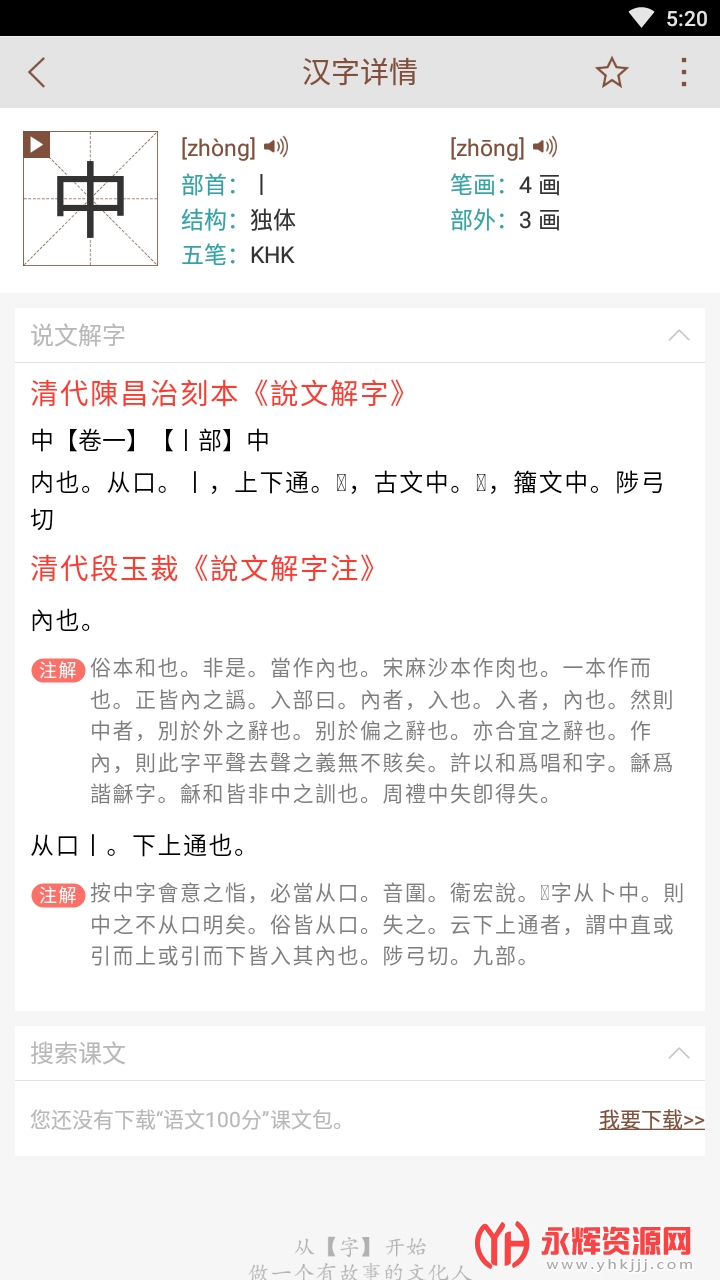Play the zhòng pronunciation audio
Screen dimensions: 720x1280
click(x=276, y=148)
